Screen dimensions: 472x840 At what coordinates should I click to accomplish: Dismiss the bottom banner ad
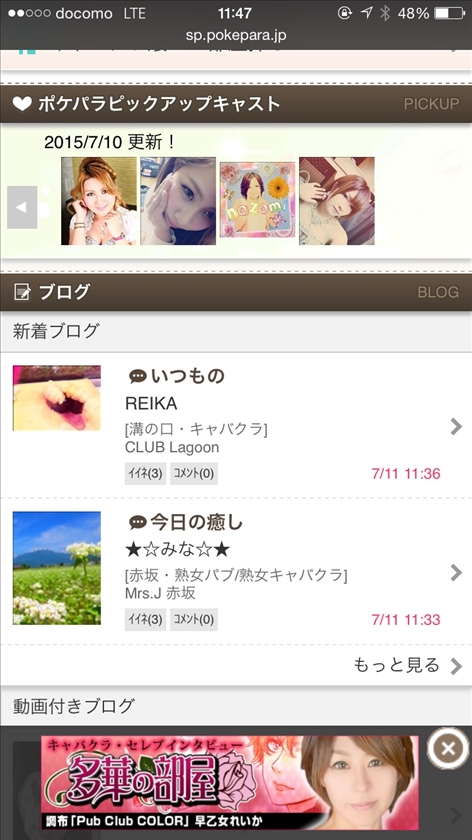pos(448,748)
